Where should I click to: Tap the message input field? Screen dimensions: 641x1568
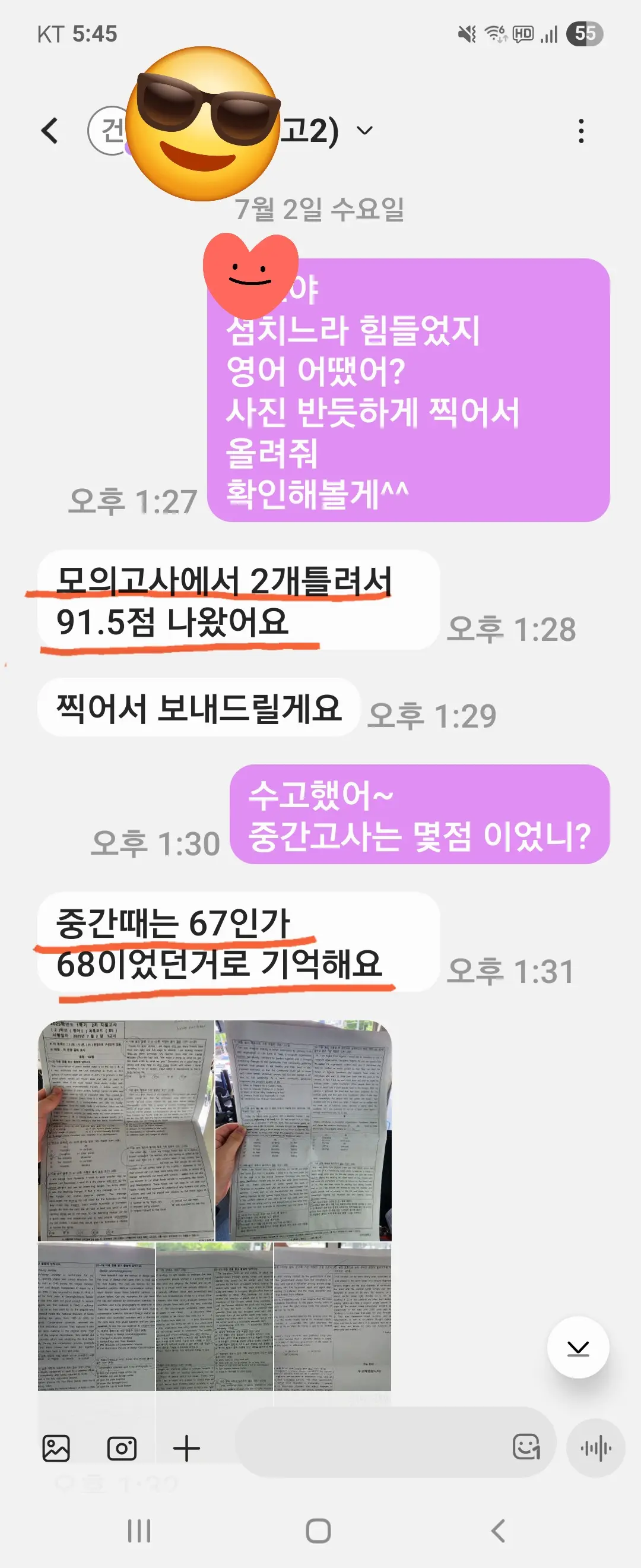point(371,1447)
